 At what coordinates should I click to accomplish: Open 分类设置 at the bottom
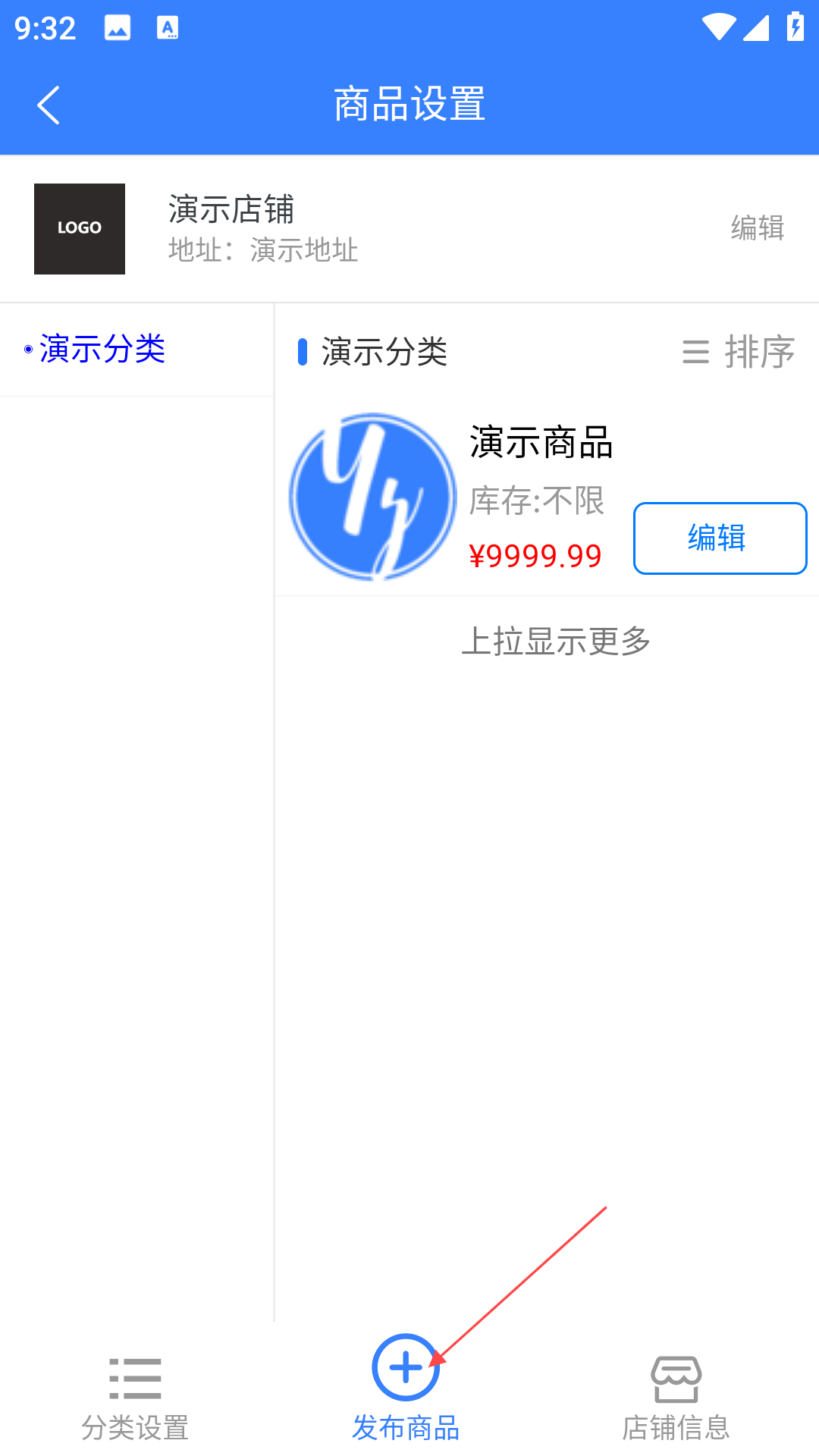[135, 1397]
